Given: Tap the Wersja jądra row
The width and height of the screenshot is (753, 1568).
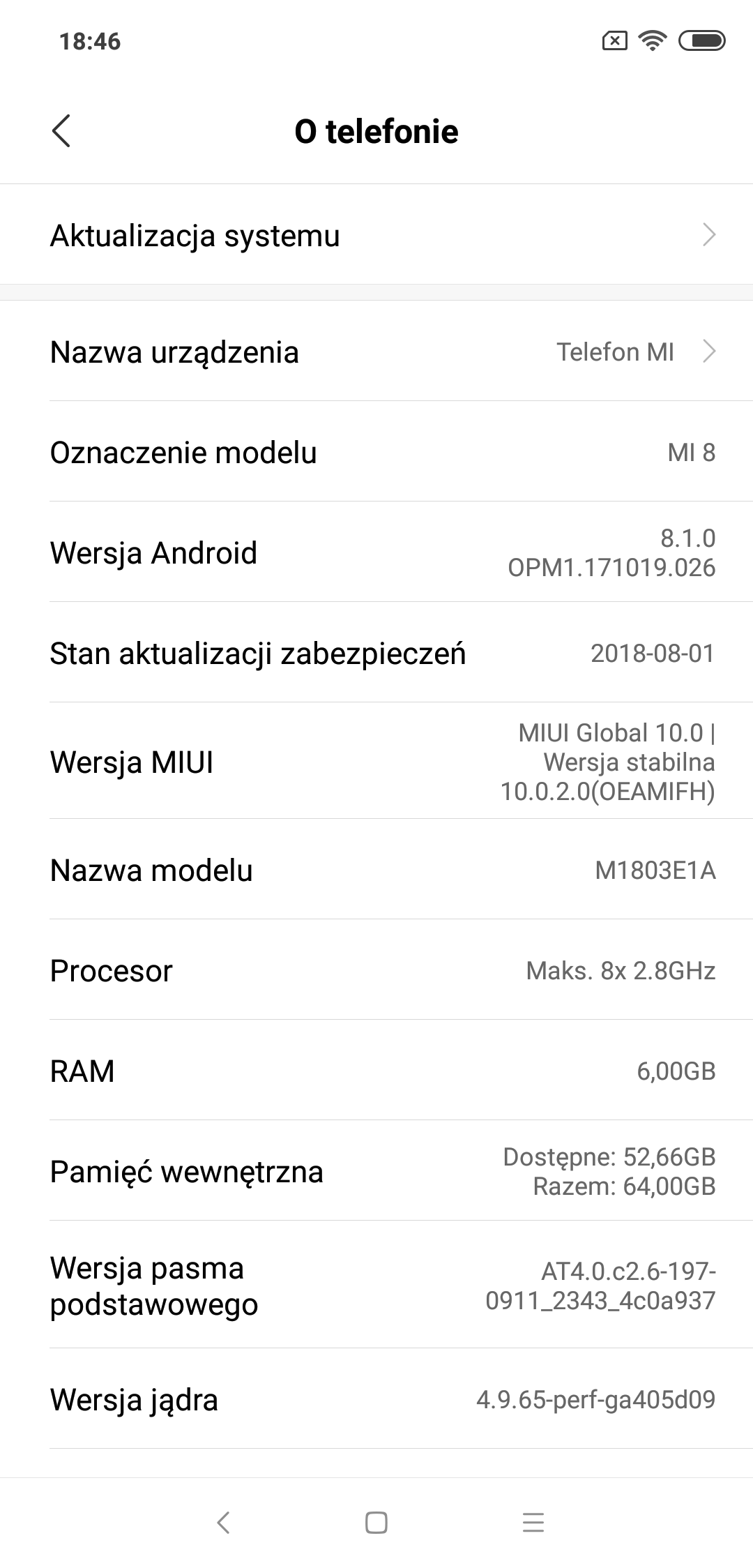Looking at the screenshot, I should pos(376,1399).
